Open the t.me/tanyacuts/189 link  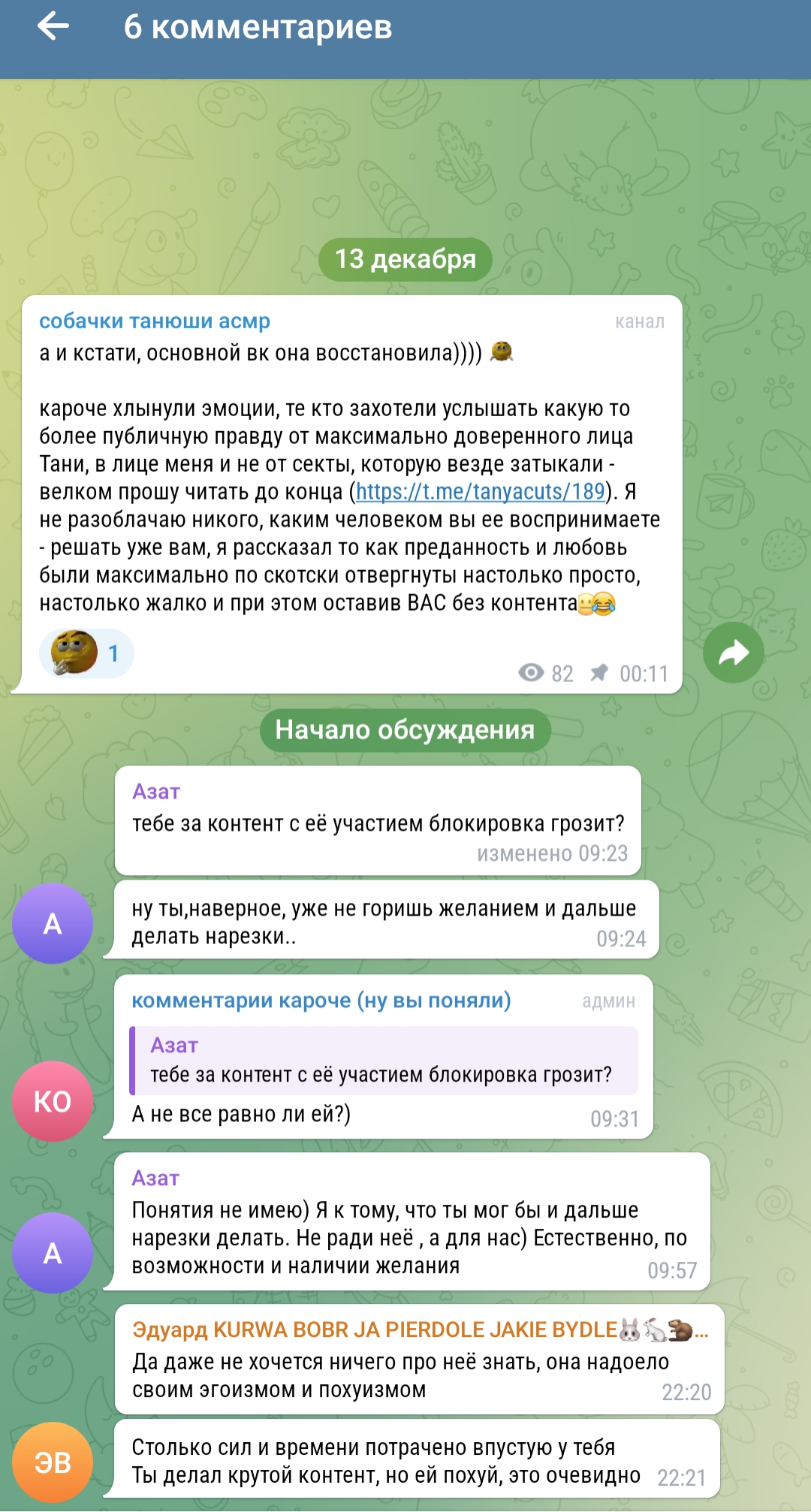[x=480, y=492]
